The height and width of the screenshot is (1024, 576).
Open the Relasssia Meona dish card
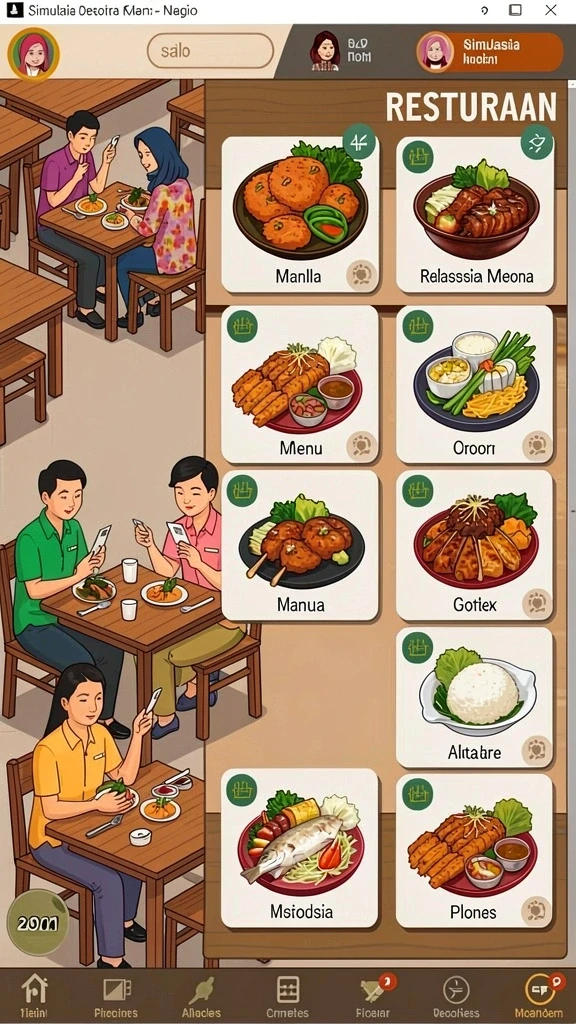point(475,214)
